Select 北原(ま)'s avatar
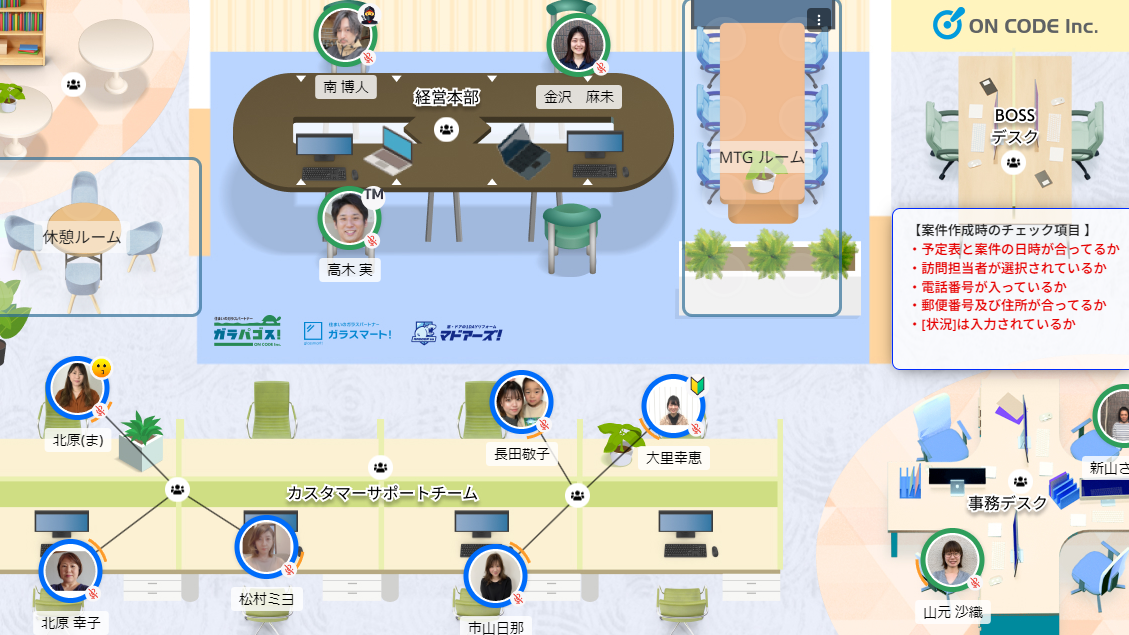1129x635 pixels. (77, 387)
